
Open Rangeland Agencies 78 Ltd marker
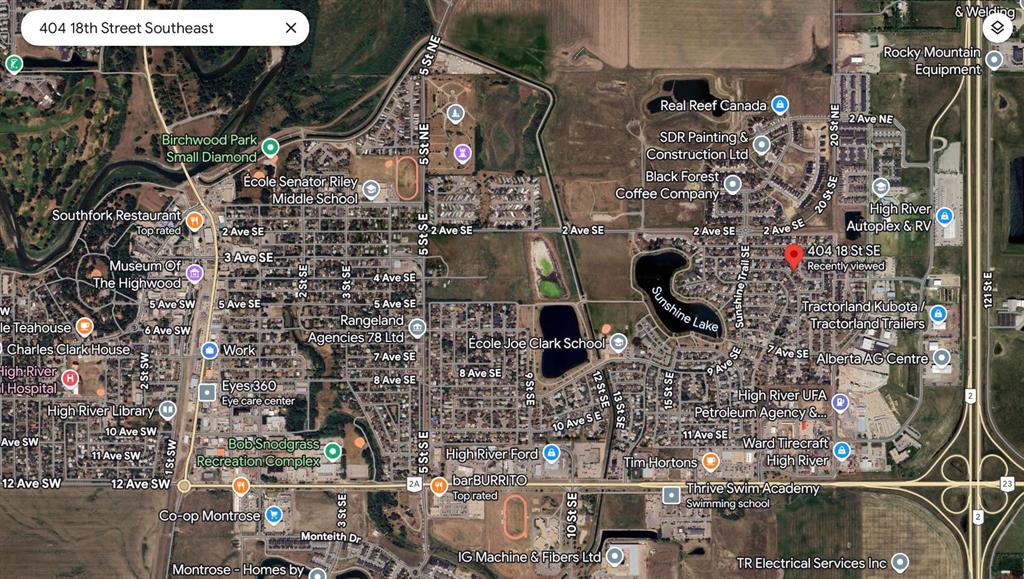(x=417, y=328)
